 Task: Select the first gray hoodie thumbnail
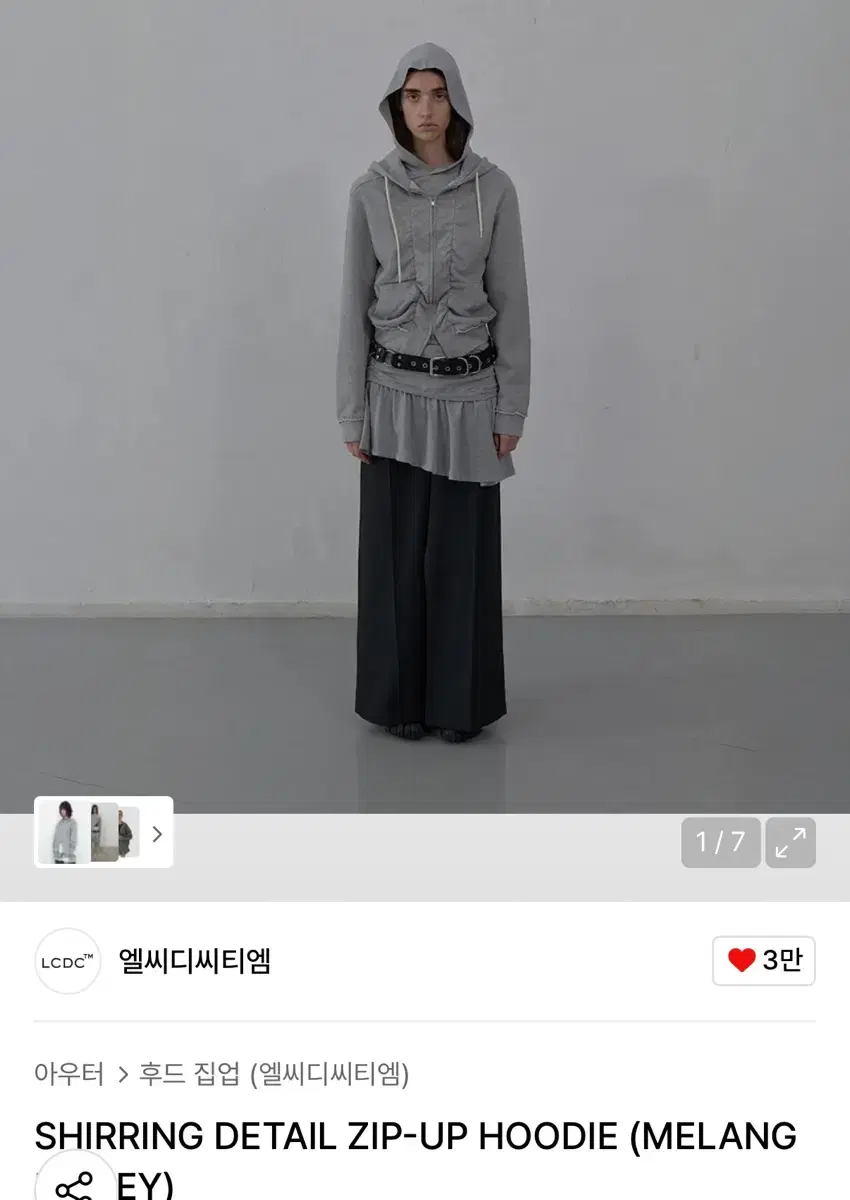coord(63,833)
